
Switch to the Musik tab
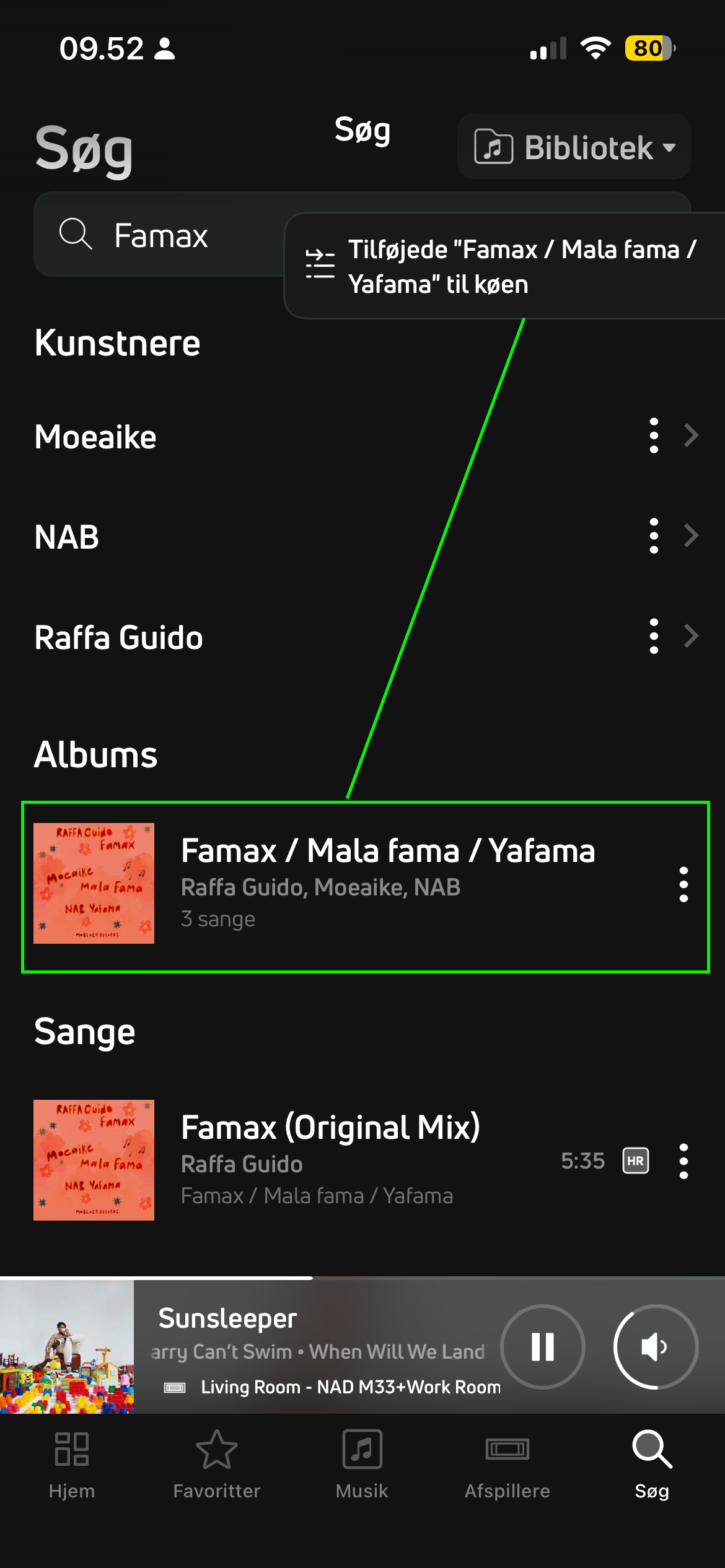[x=362, y=1464]
